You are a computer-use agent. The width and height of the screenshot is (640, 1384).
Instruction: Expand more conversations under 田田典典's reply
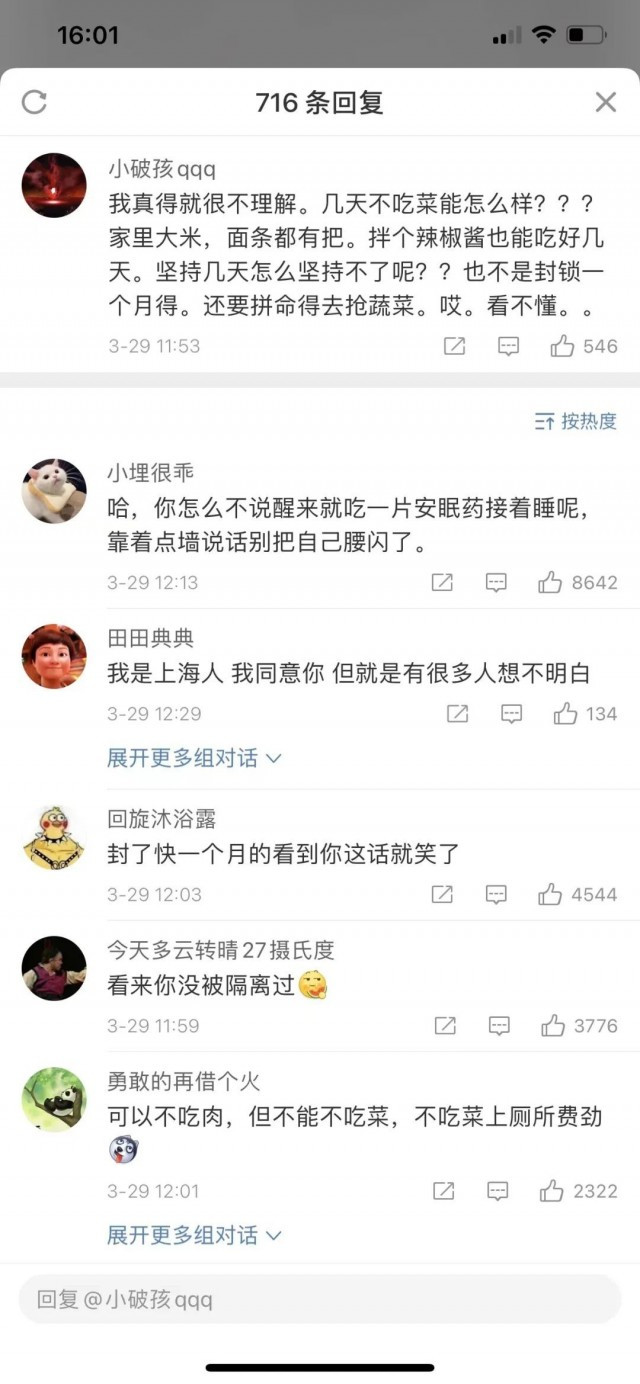tap(194, 758)
